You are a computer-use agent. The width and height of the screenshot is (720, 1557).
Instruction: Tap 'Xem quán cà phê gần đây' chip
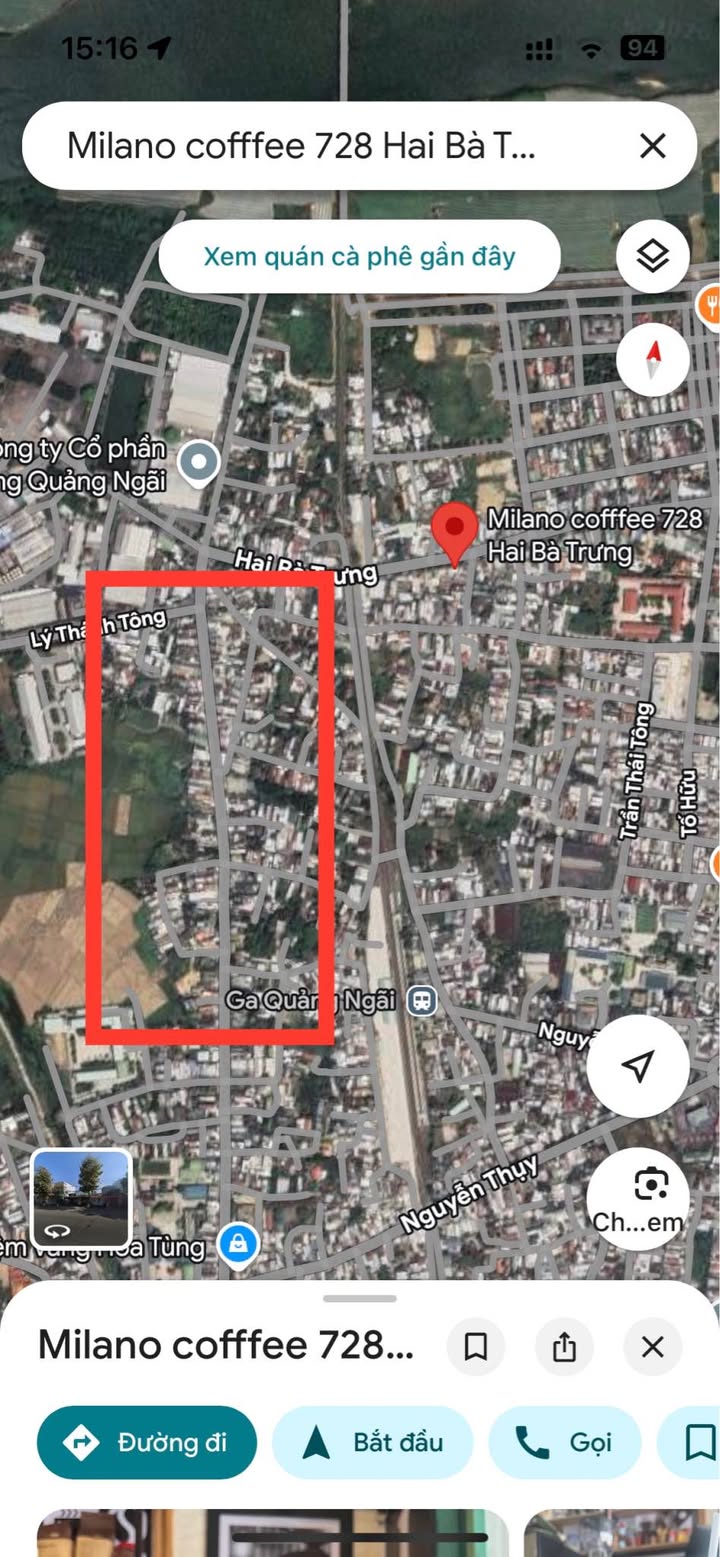point(359,257)
